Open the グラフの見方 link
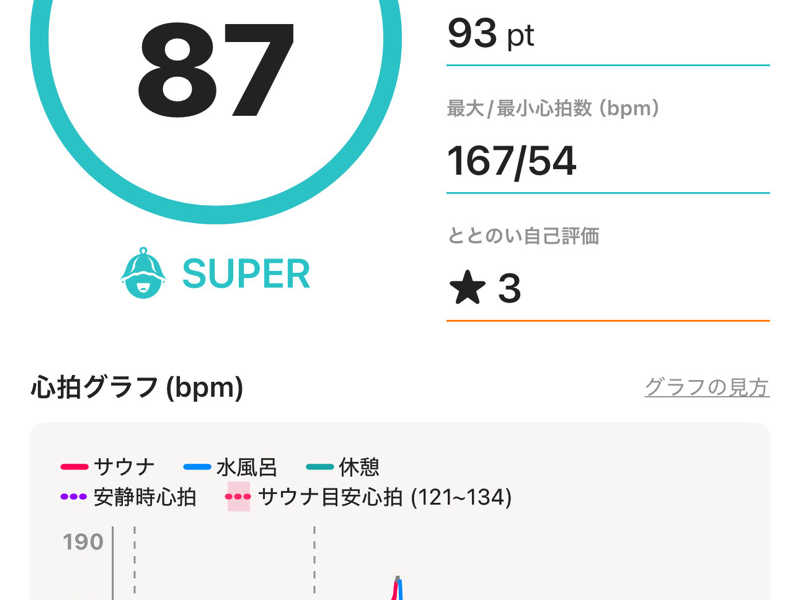 click(706, 387)
